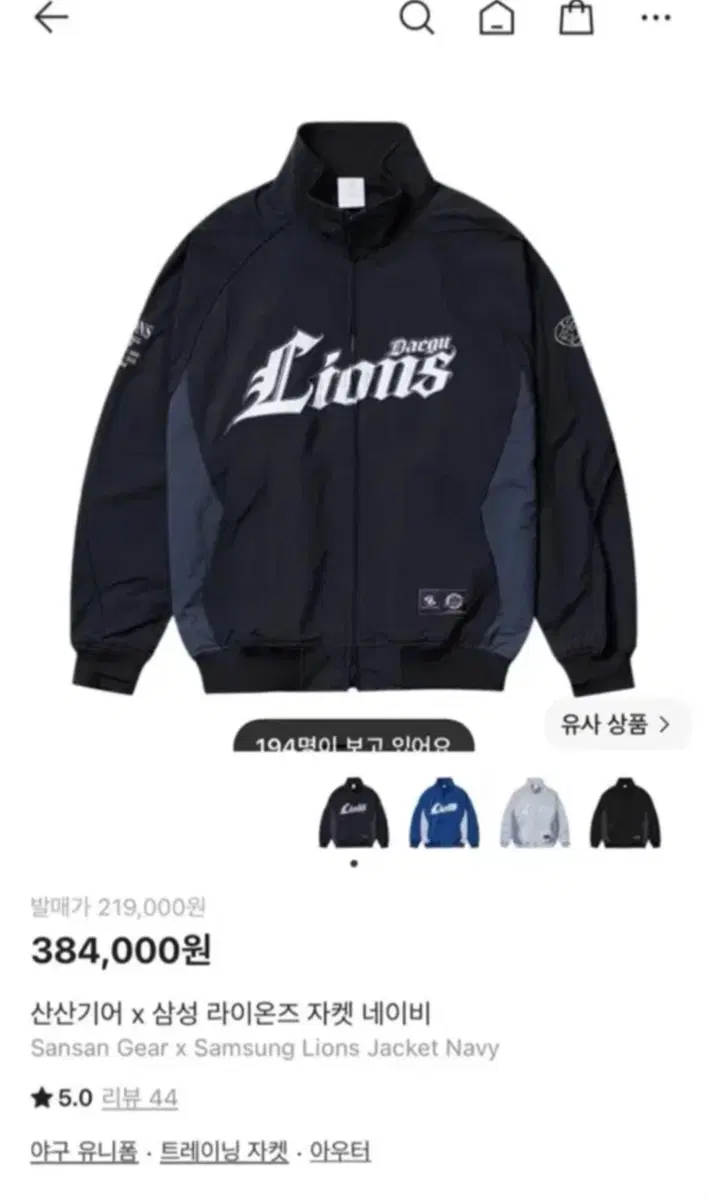The height and width of the screenshot is (1200, 708).
Task: Select the black jacket thumbnail
Action: [625, 812]
